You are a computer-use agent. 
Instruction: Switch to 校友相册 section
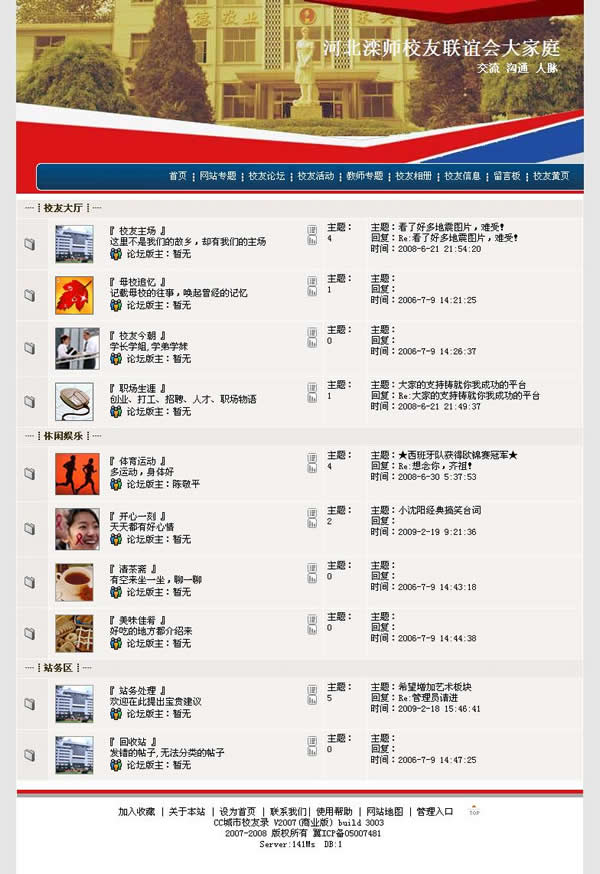[x=414, y=176]
